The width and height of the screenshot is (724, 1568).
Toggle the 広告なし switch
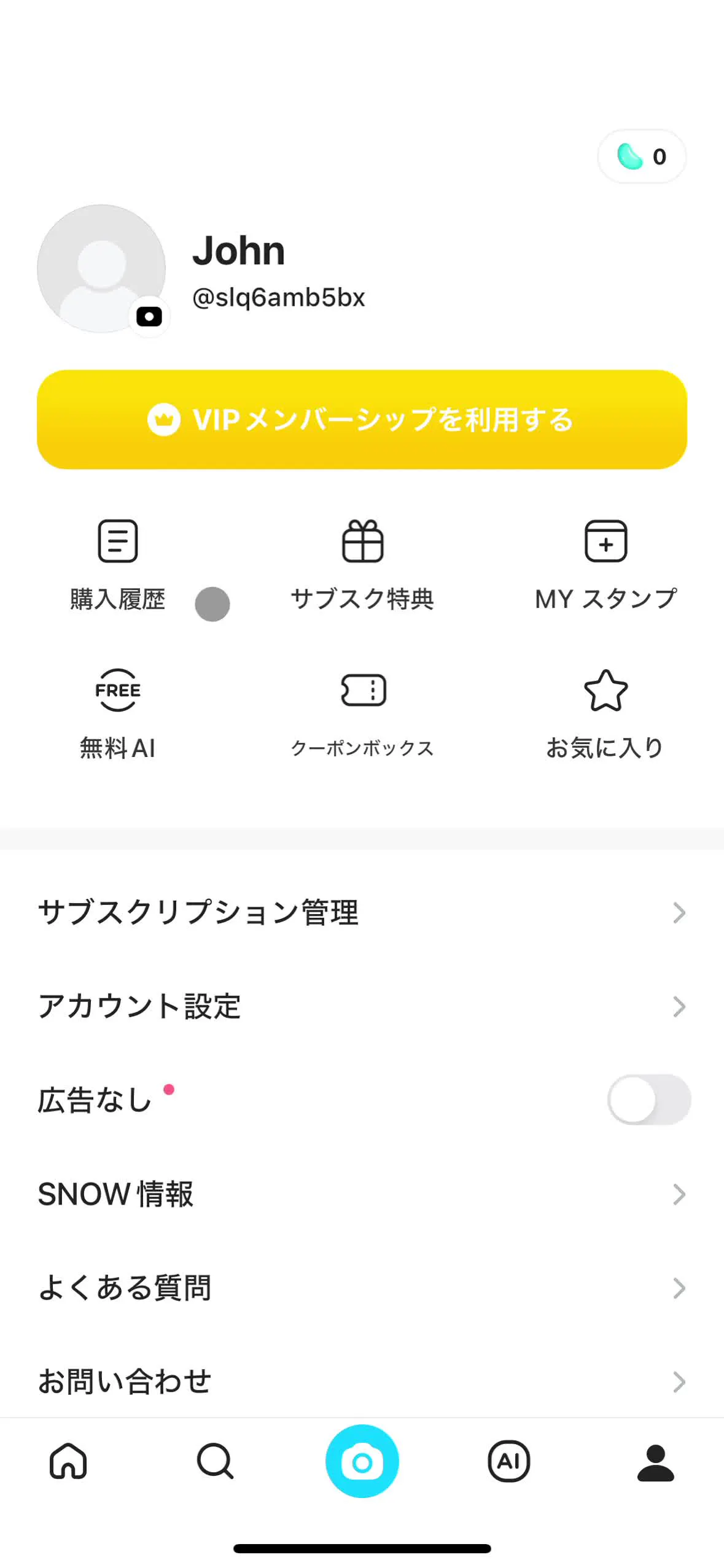coord(648,1100)
